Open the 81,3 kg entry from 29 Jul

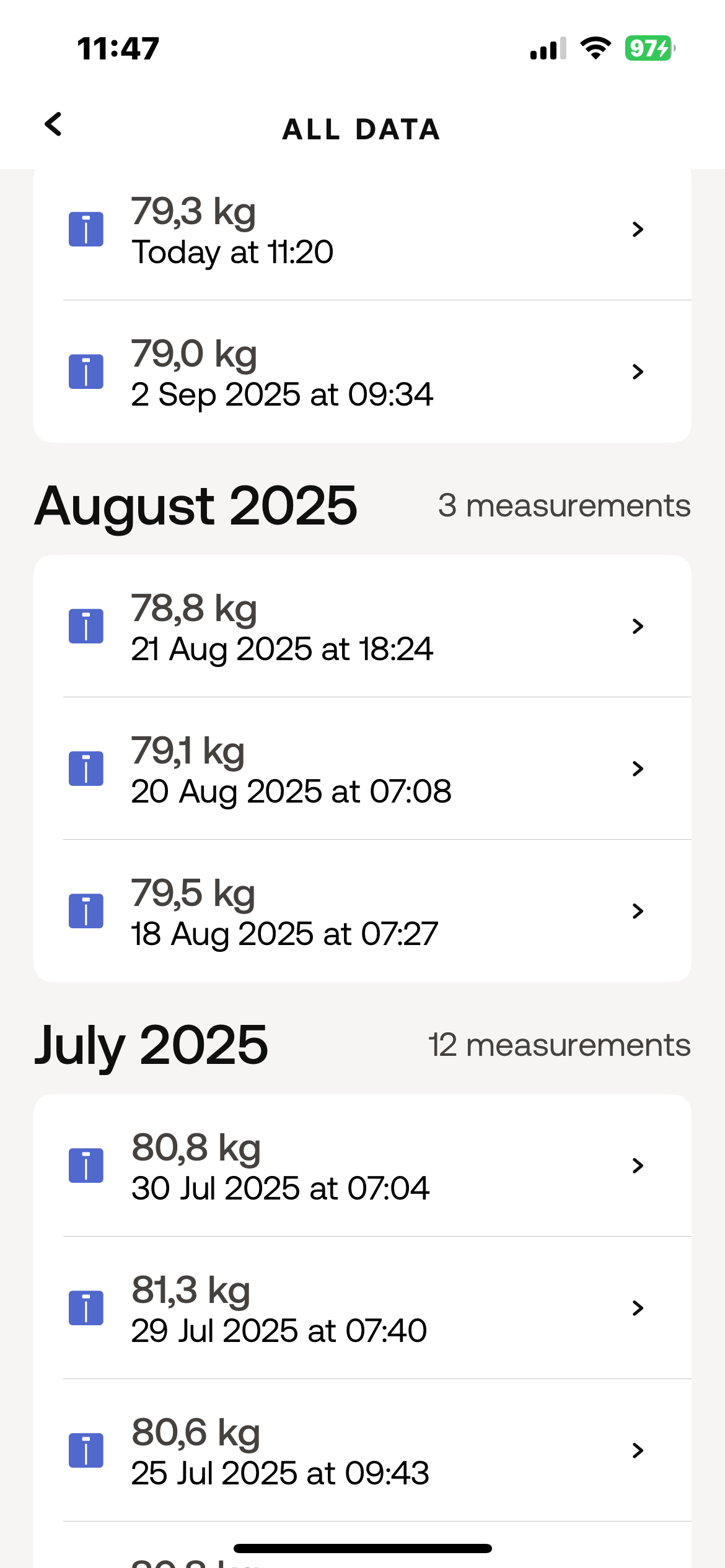[362, 1309]
